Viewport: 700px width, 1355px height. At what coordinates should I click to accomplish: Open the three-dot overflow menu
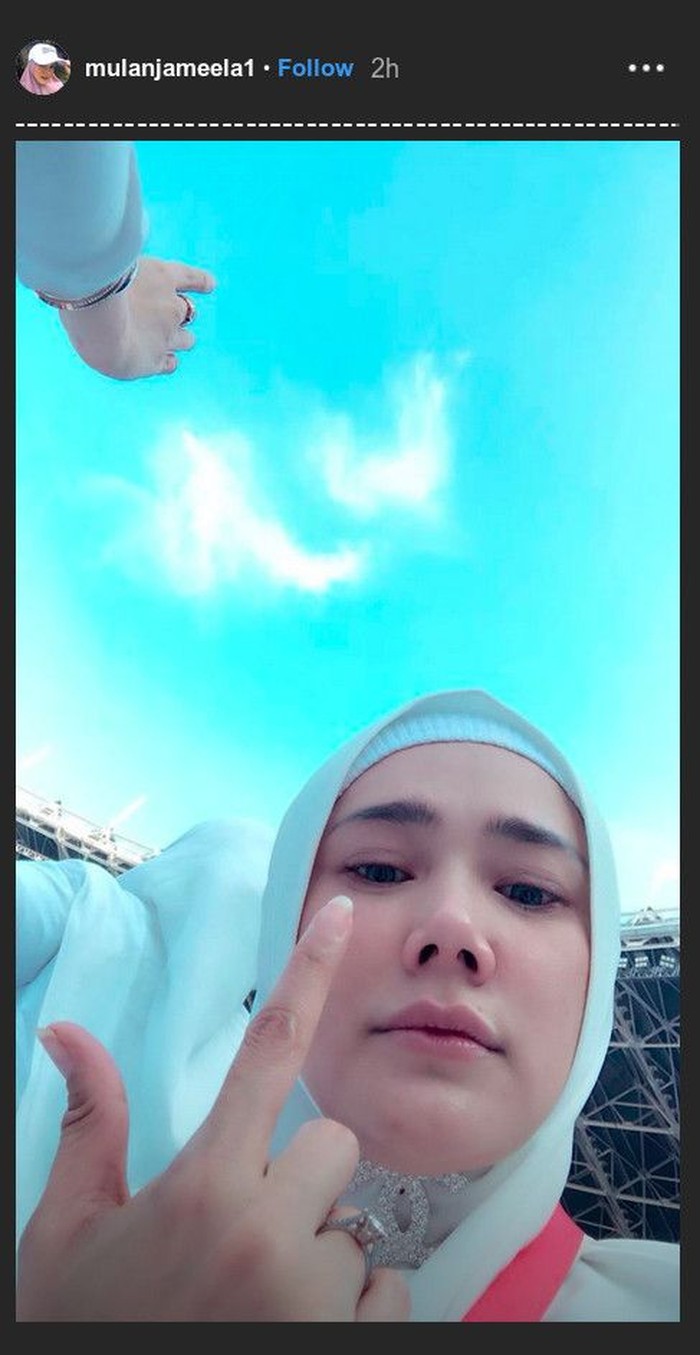(646, 68)
